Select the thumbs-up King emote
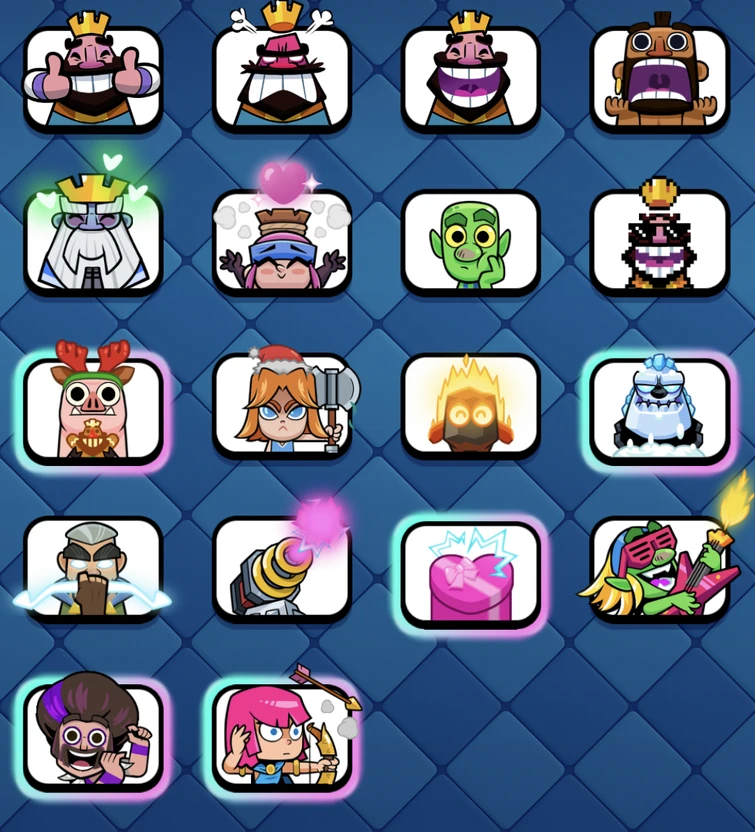The width and height of the screenshot is (755, 832). [x=94, y=70]
